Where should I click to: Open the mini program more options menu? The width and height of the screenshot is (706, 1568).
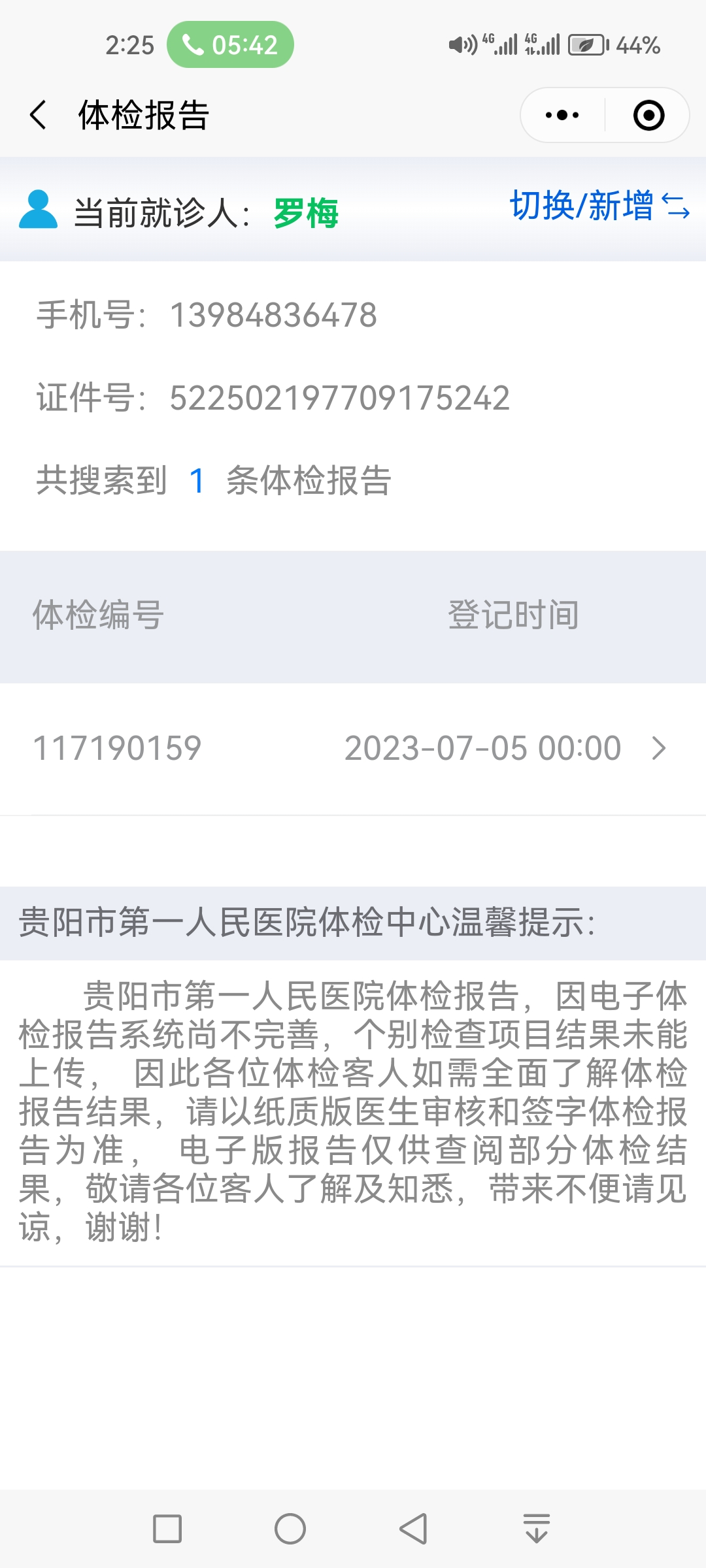point(562,116)
